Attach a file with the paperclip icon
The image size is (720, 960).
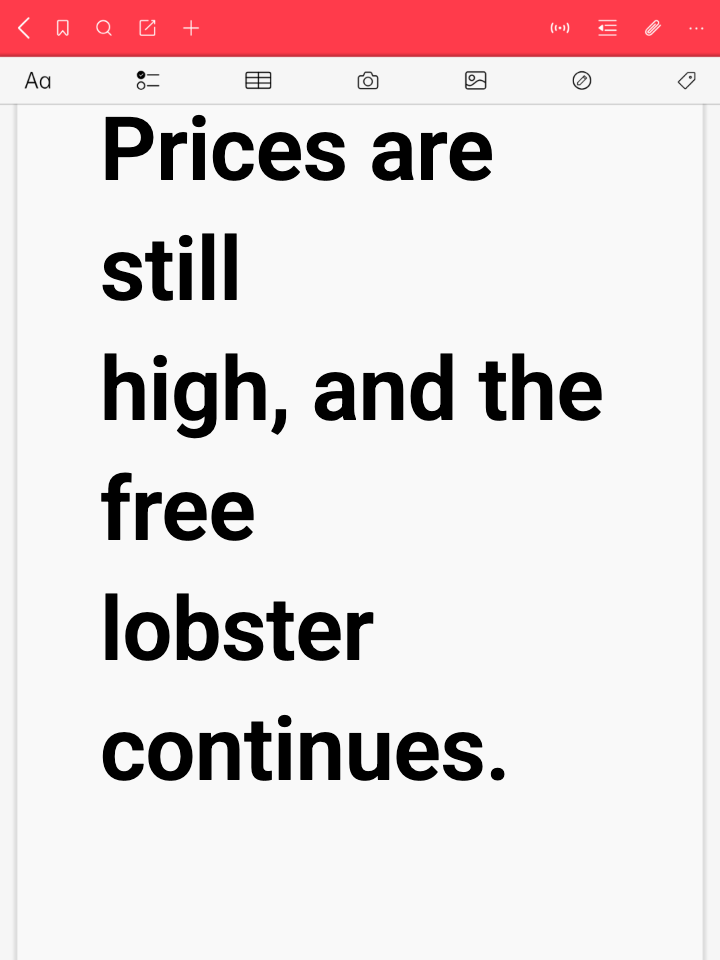tap(652, 28)
